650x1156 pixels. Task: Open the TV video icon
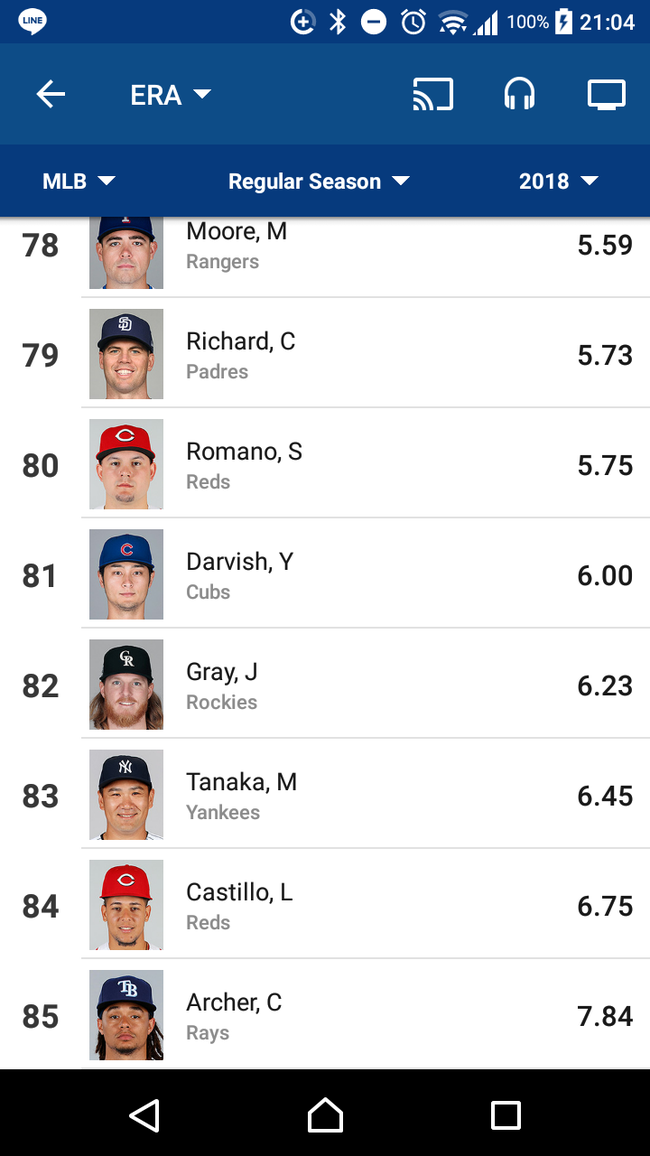click(607, 94)
